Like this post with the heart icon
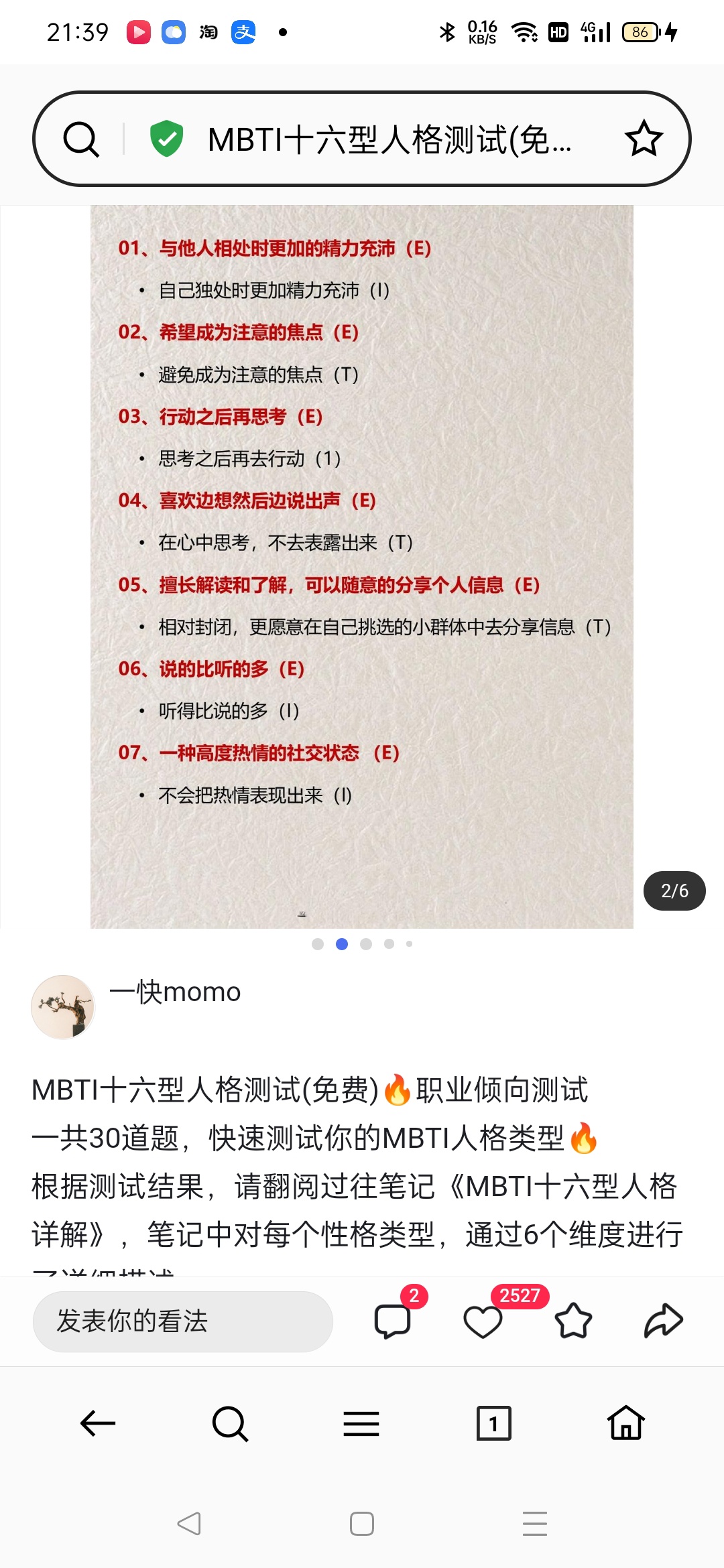This screenshot has width=724, height=1568. coord(483,1321)
